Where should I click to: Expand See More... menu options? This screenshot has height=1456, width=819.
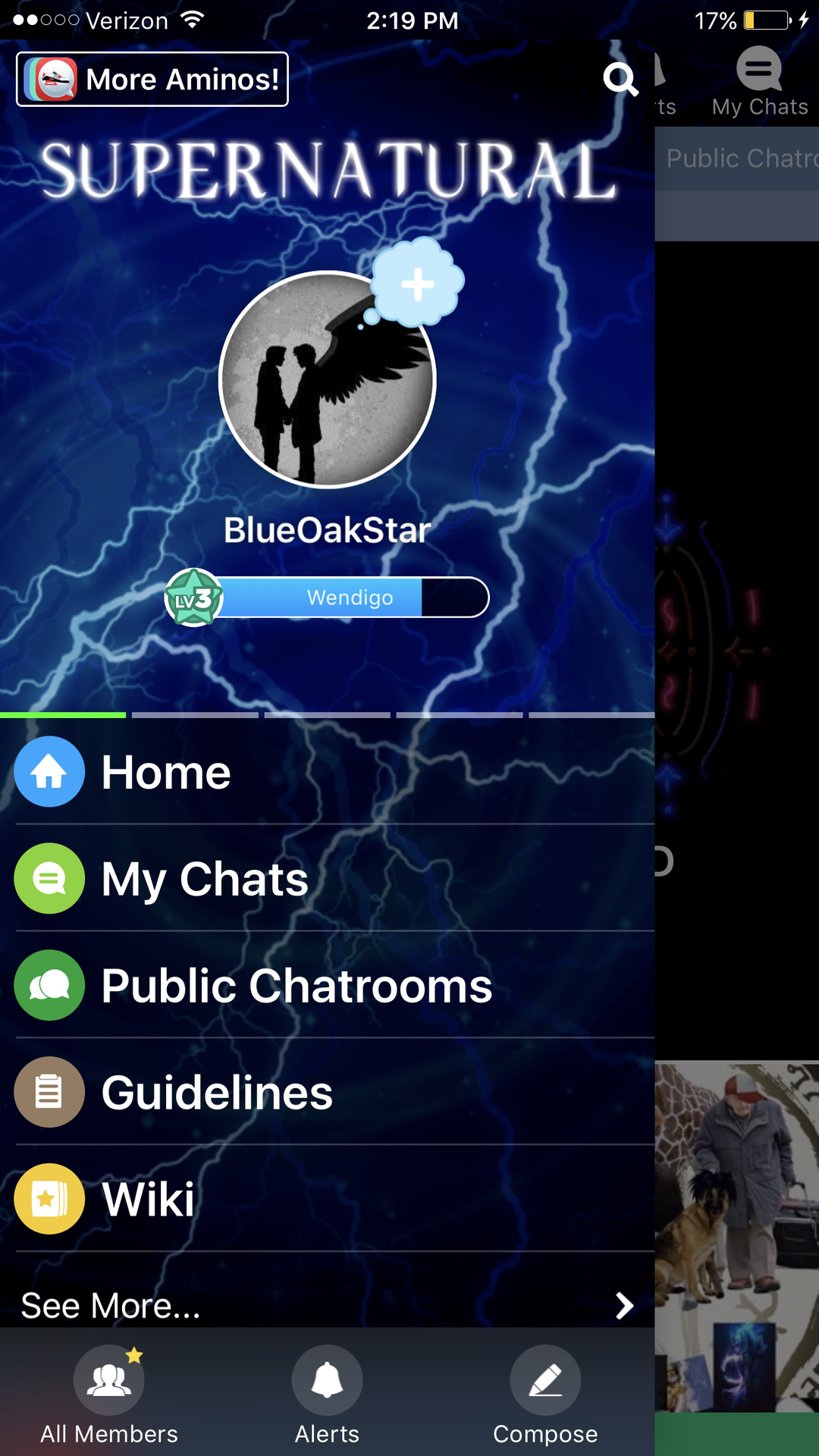coord(326,1306)
